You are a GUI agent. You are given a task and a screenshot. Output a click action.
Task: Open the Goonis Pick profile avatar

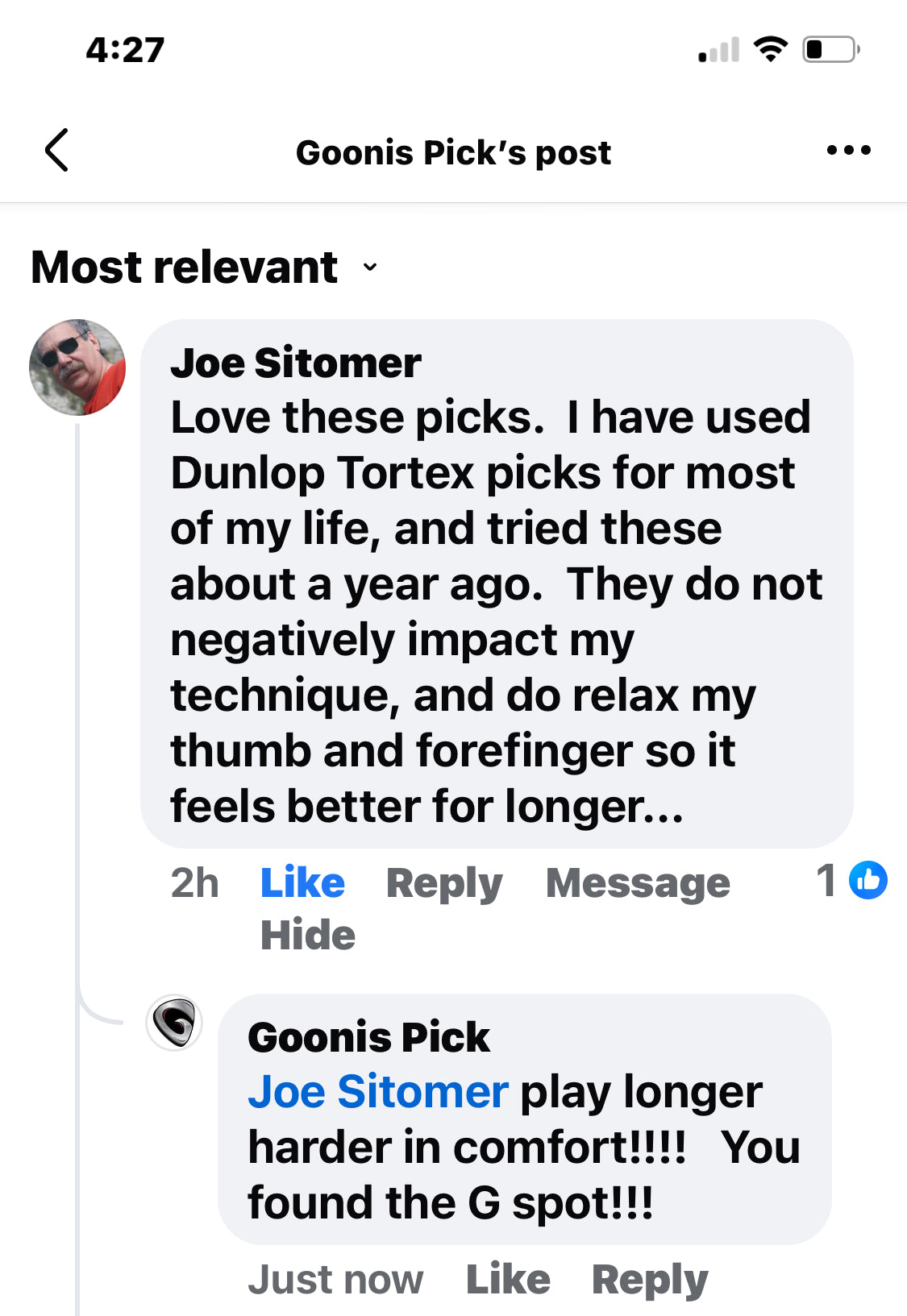point(174,1023)
